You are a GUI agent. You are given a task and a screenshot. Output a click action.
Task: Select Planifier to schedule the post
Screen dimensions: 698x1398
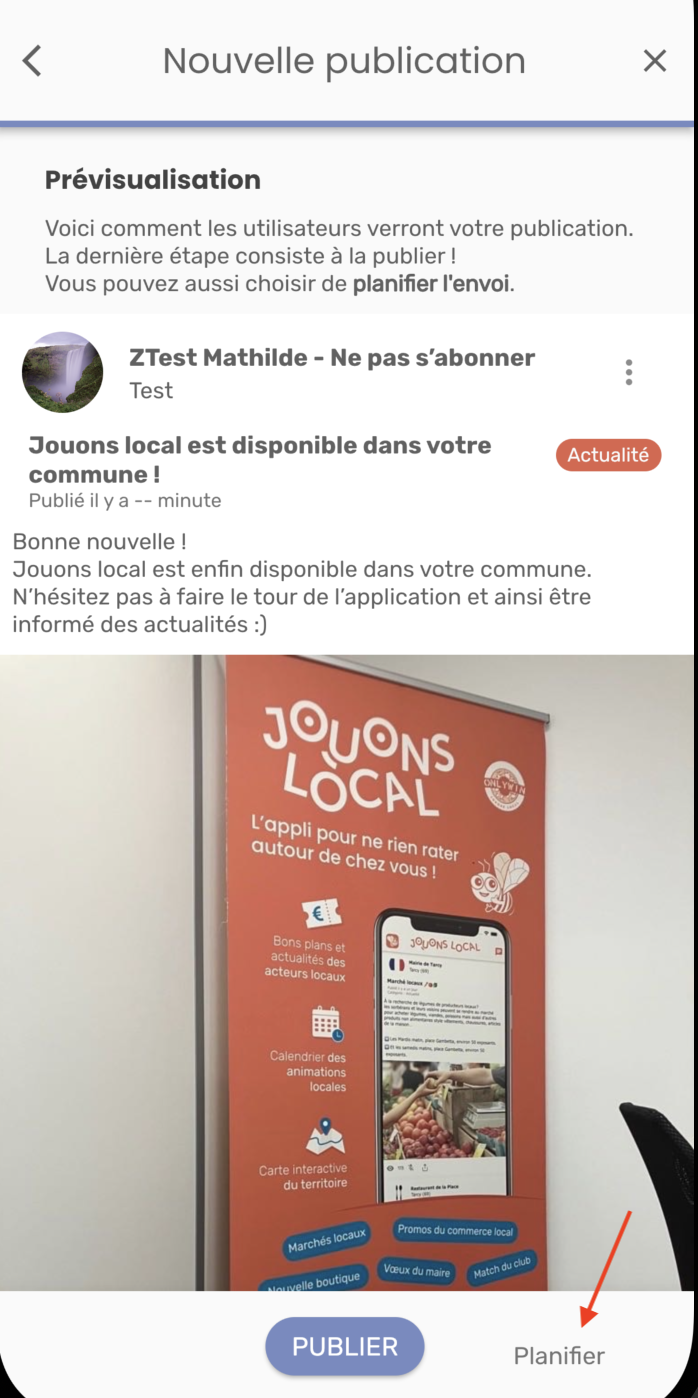coord(559,1356)
